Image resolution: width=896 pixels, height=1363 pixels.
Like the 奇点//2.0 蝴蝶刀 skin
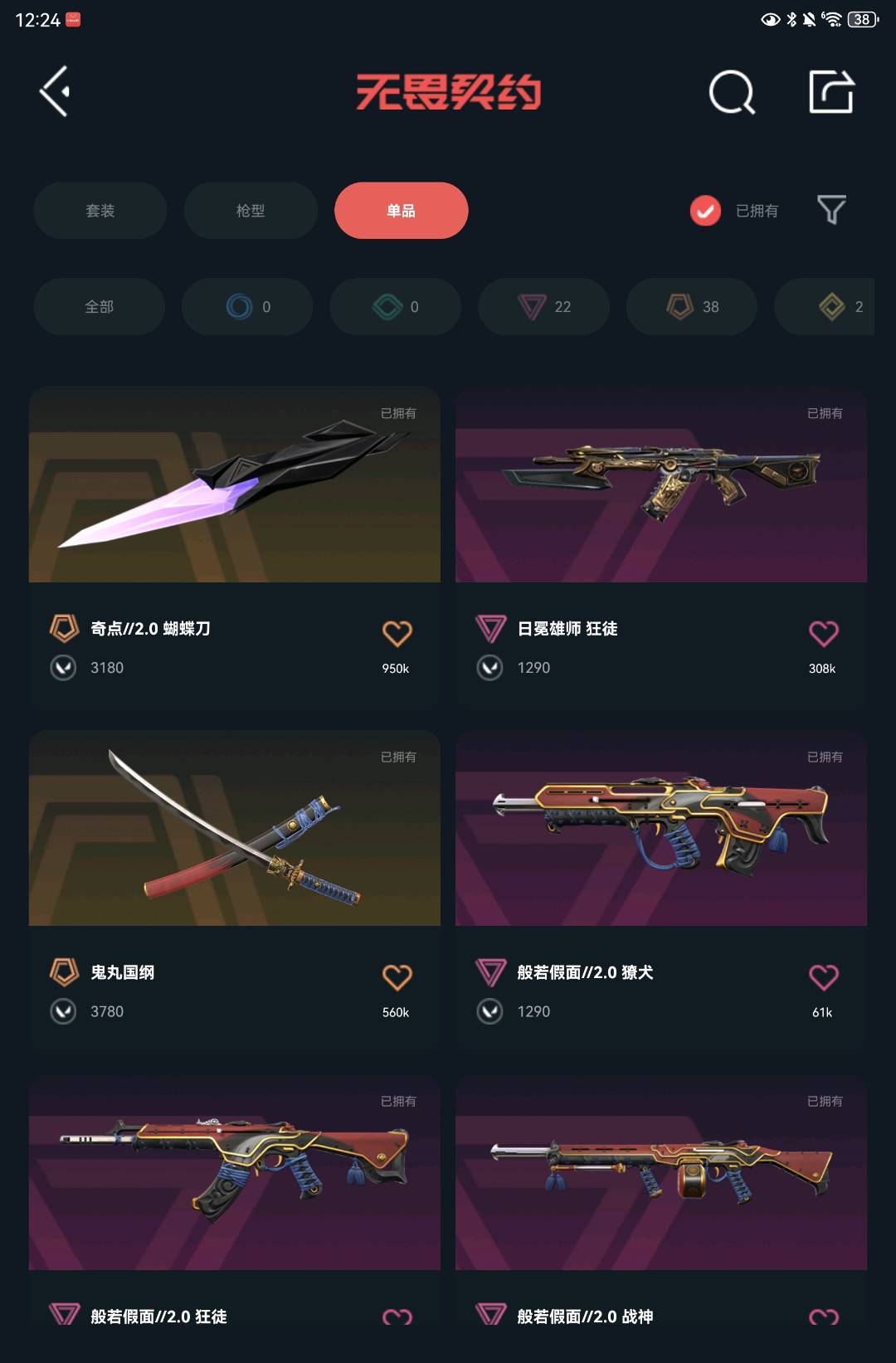pyautogui.click(x=397, y=634)
